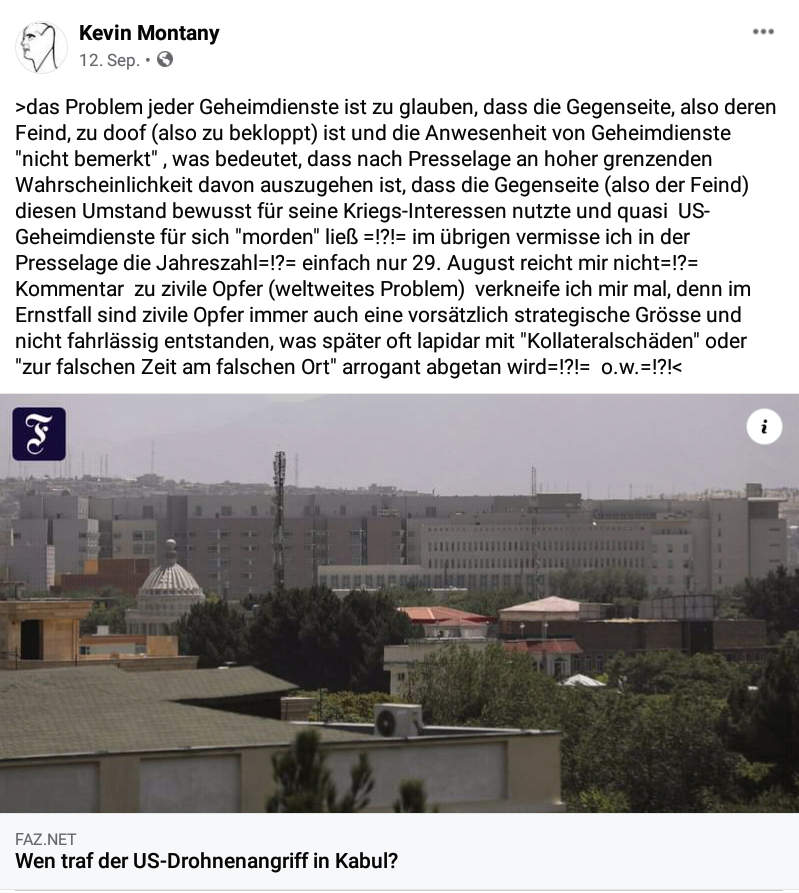Viewport: 799px width, 893px height.
Task: Open the post's three-dot options menu
Action: point(763,32)
